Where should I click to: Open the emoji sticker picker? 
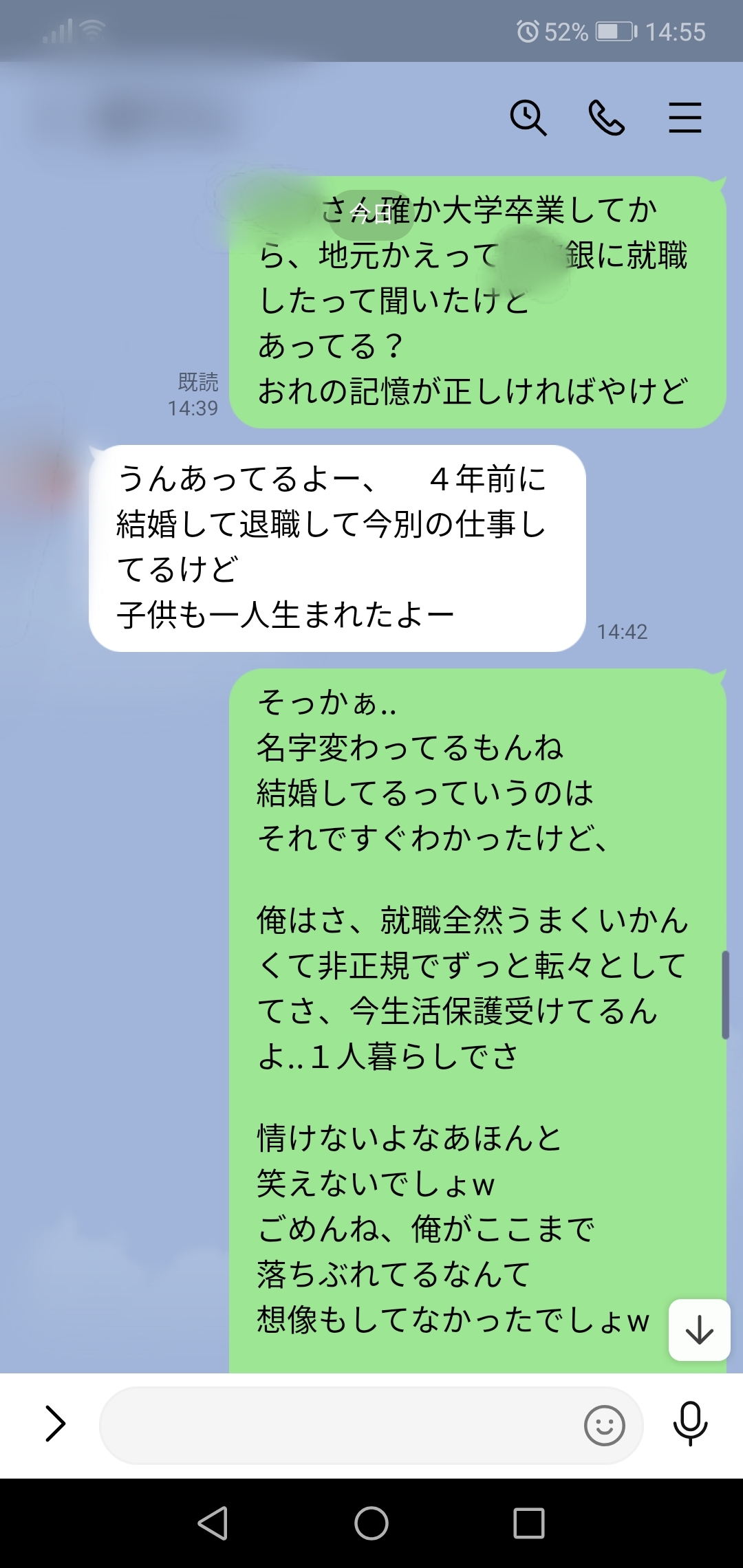click(605, 1425)
